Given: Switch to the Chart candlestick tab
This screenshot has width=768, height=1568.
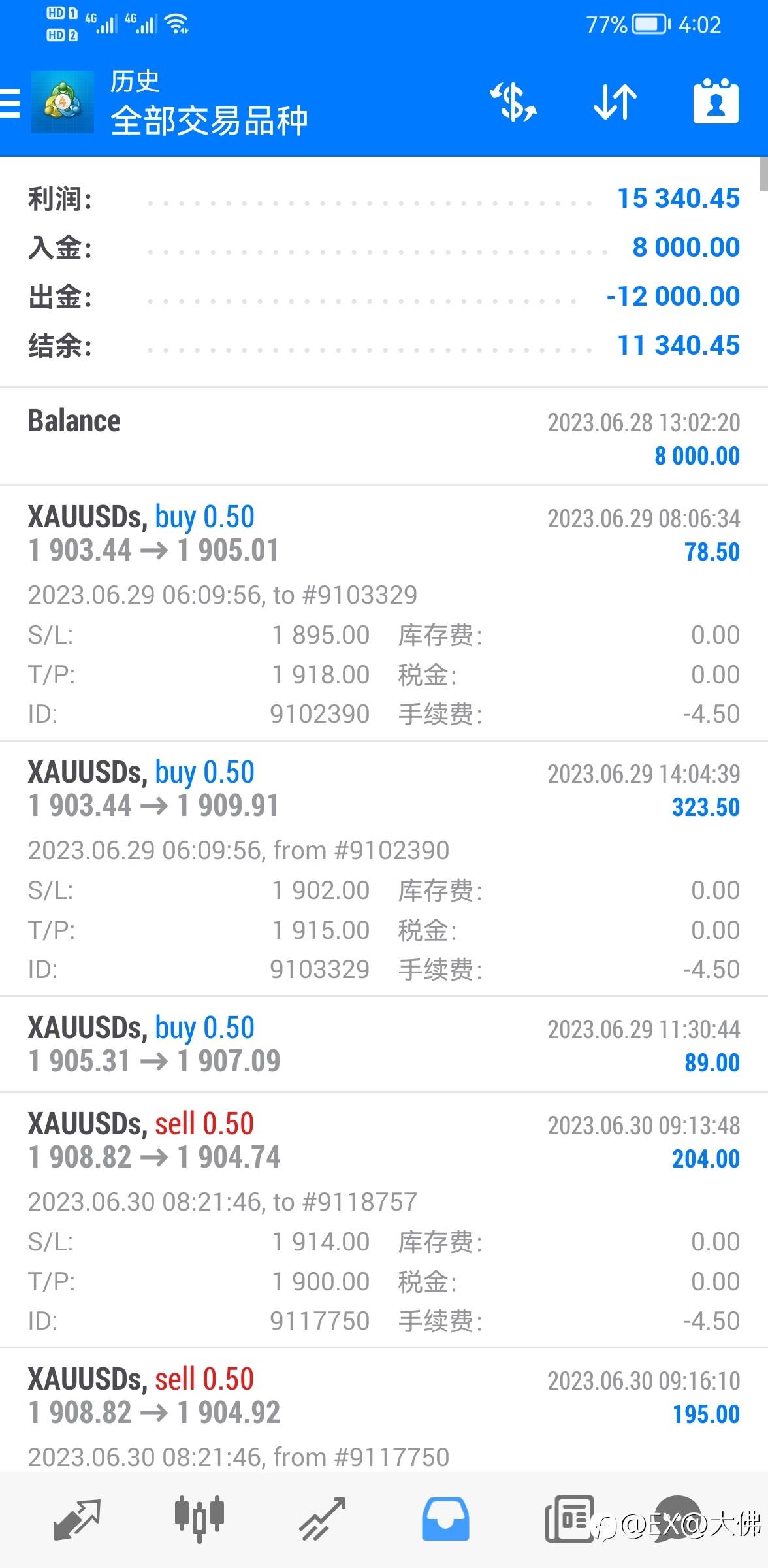Looking at the screenshot, I should 199,1519.
